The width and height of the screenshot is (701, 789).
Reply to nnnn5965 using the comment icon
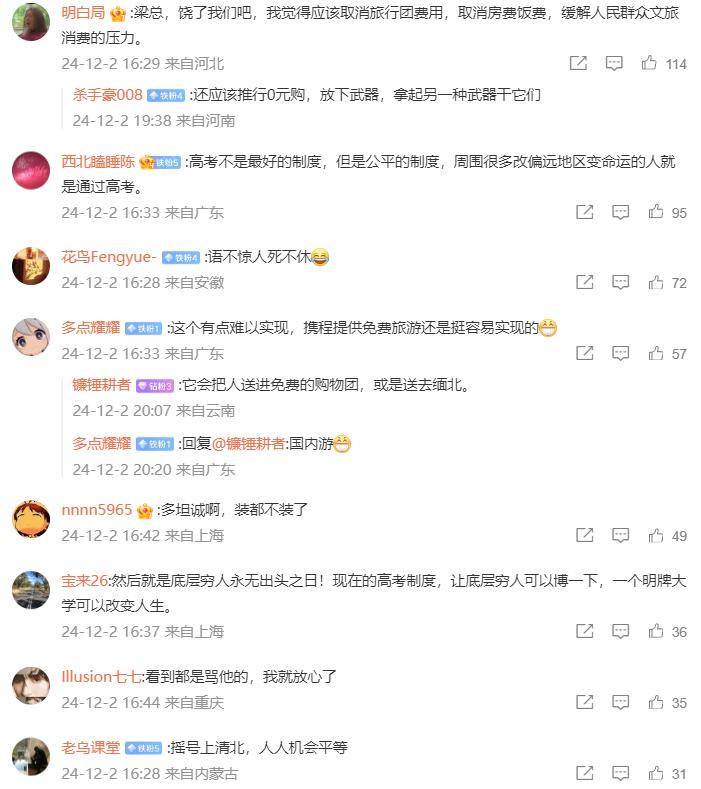coord(620,535)
